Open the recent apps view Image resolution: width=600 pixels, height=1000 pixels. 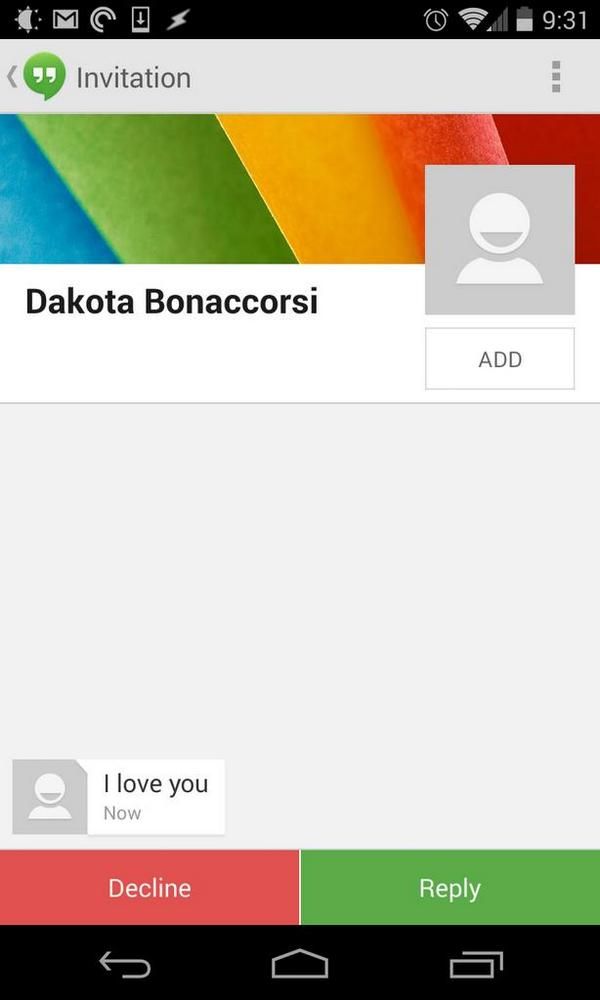pyautogui.click(x=476, y=964)
